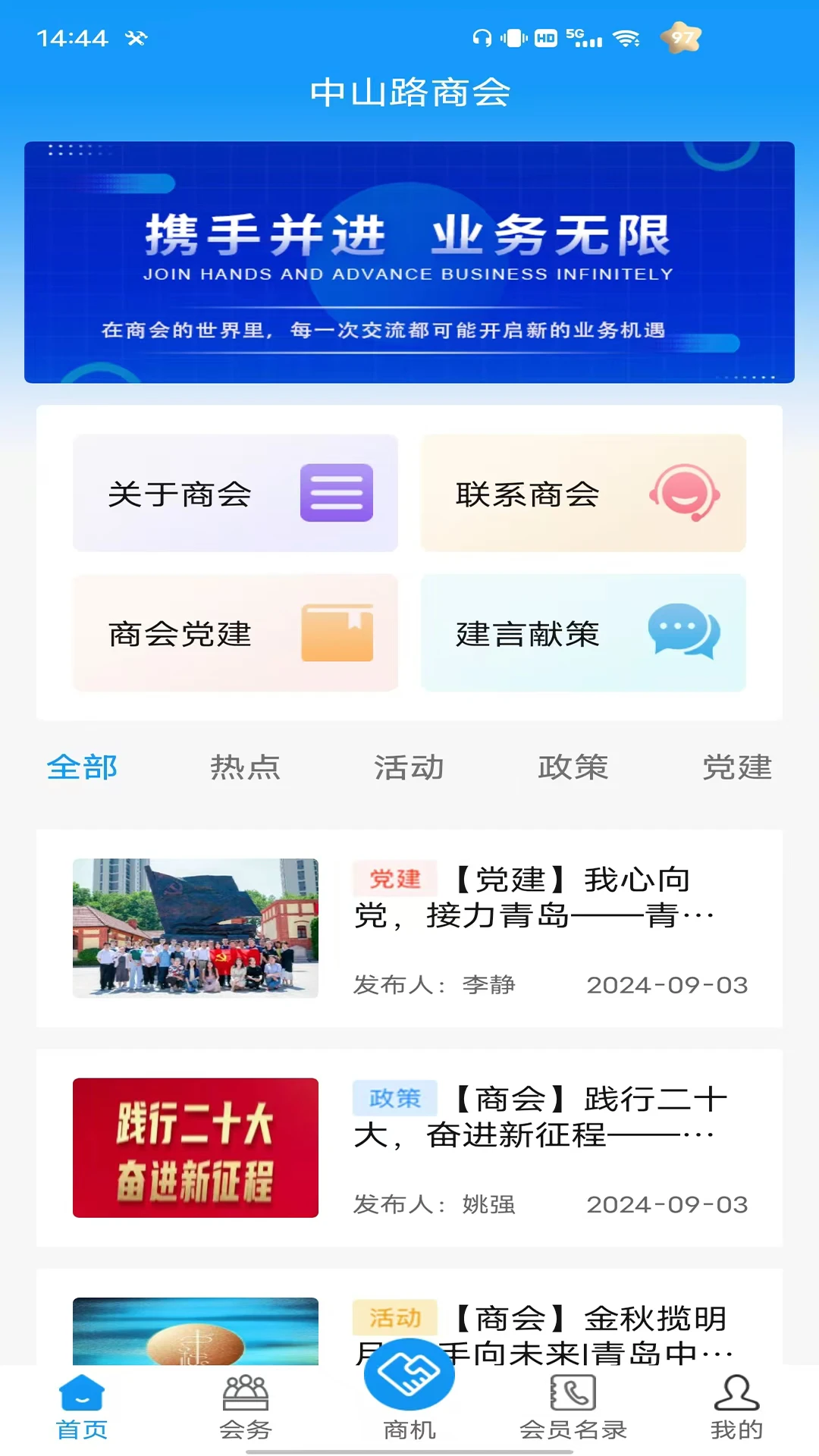Select the 政策 category filter
The image size is (819, 1456).
pos(573,767)
